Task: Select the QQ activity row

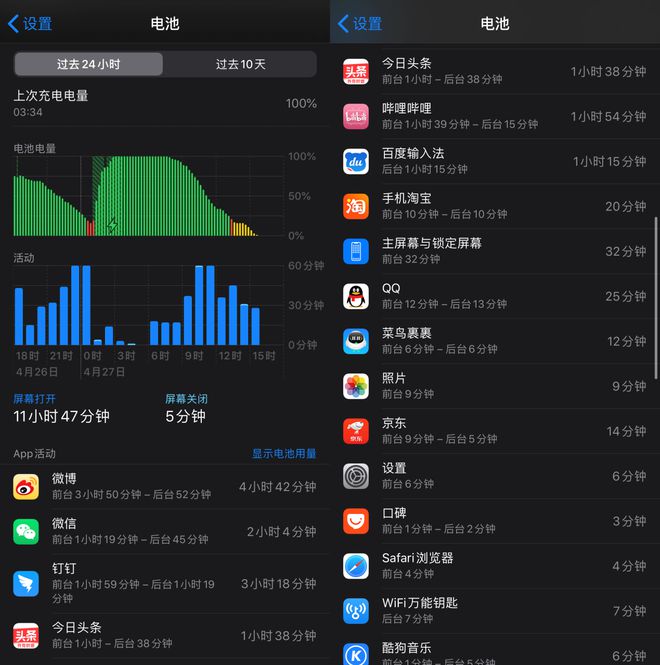Action: tap(495, 296)
